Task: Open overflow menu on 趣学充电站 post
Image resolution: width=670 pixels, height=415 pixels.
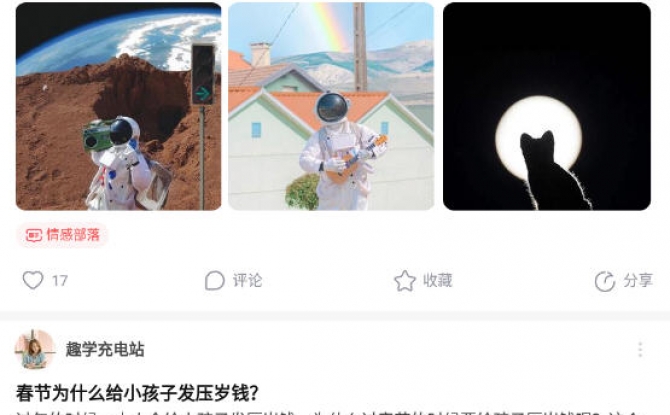Action: point(640,349)
